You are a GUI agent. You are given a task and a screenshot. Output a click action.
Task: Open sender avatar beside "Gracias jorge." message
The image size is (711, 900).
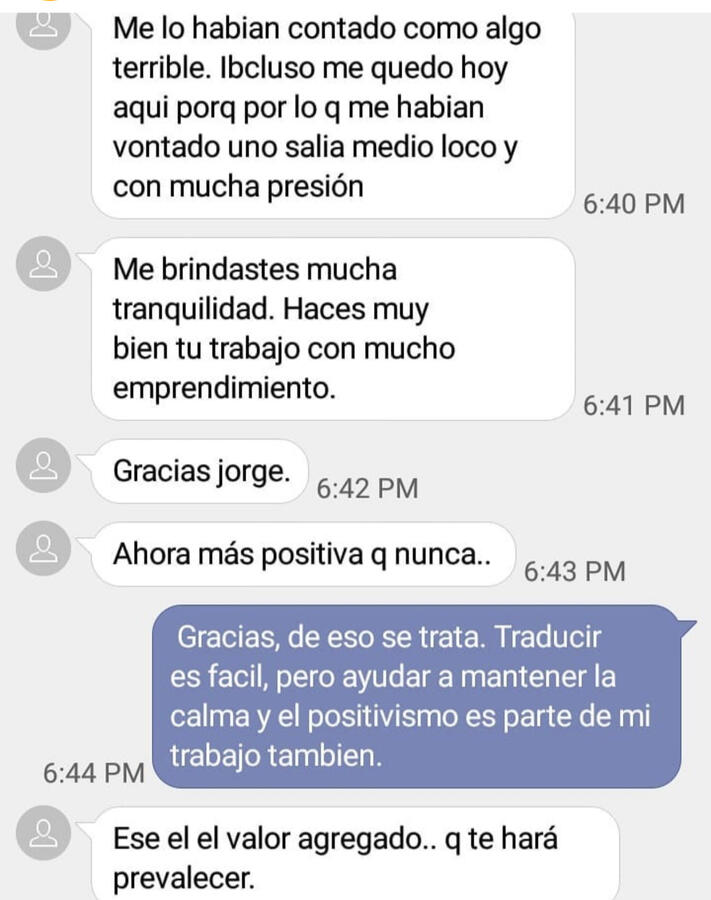(x=44, y=464)
